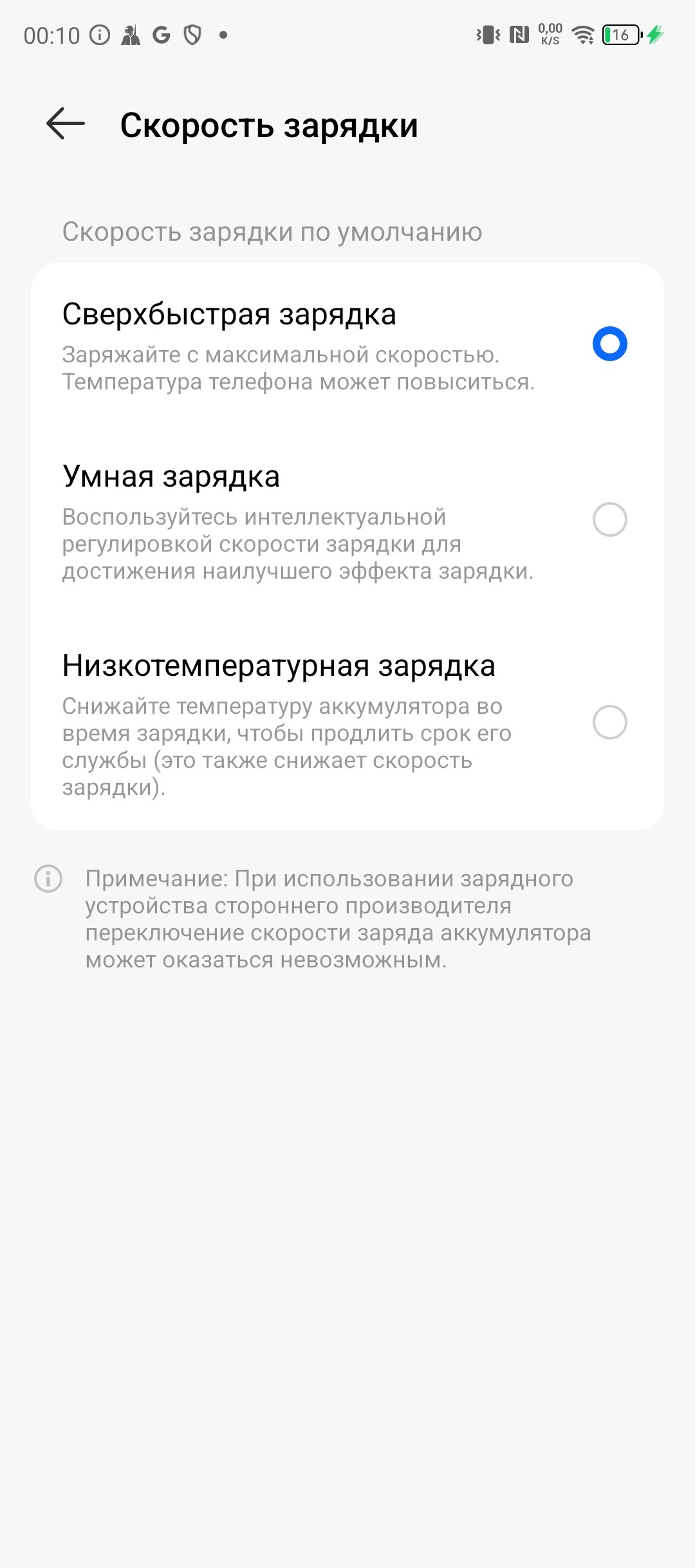Select the Сверхбыстрая зарядка option

coord(347,344)
